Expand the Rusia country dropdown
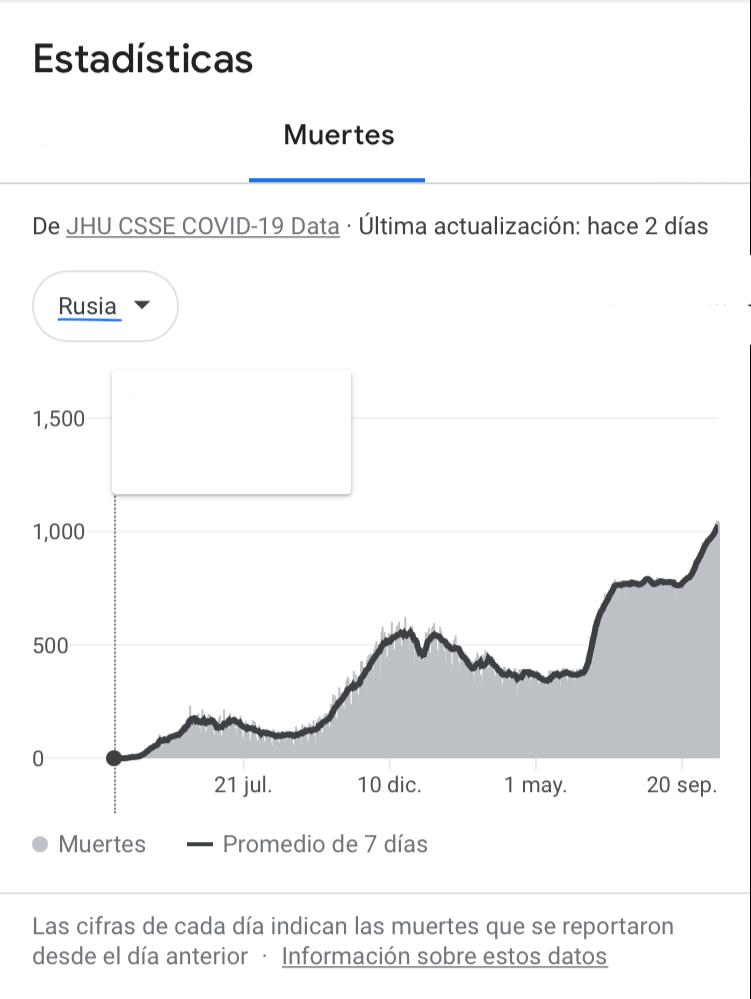This screenshot has width=751, height=999. point(105,306)
